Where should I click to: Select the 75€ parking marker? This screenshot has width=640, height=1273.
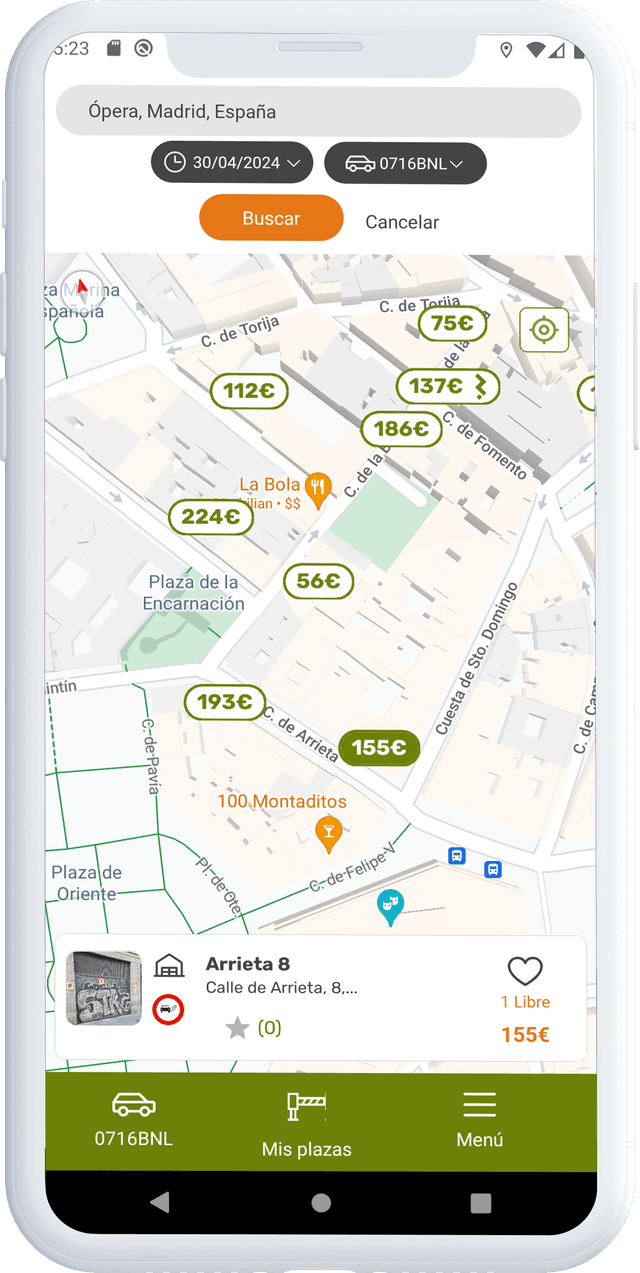(x=452, y=323)
